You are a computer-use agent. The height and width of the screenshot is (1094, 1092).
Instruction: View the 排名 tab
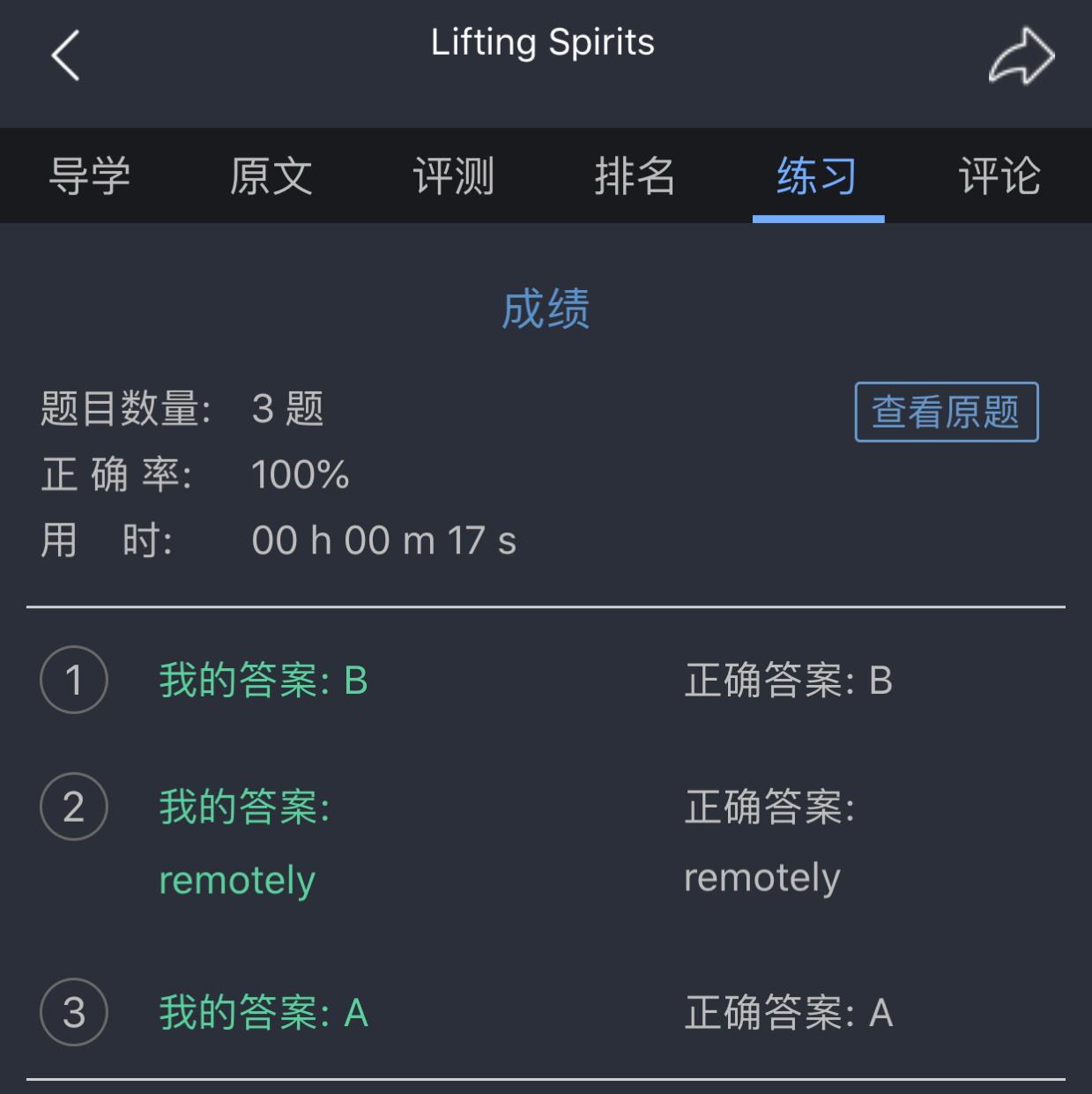(635, 175)
